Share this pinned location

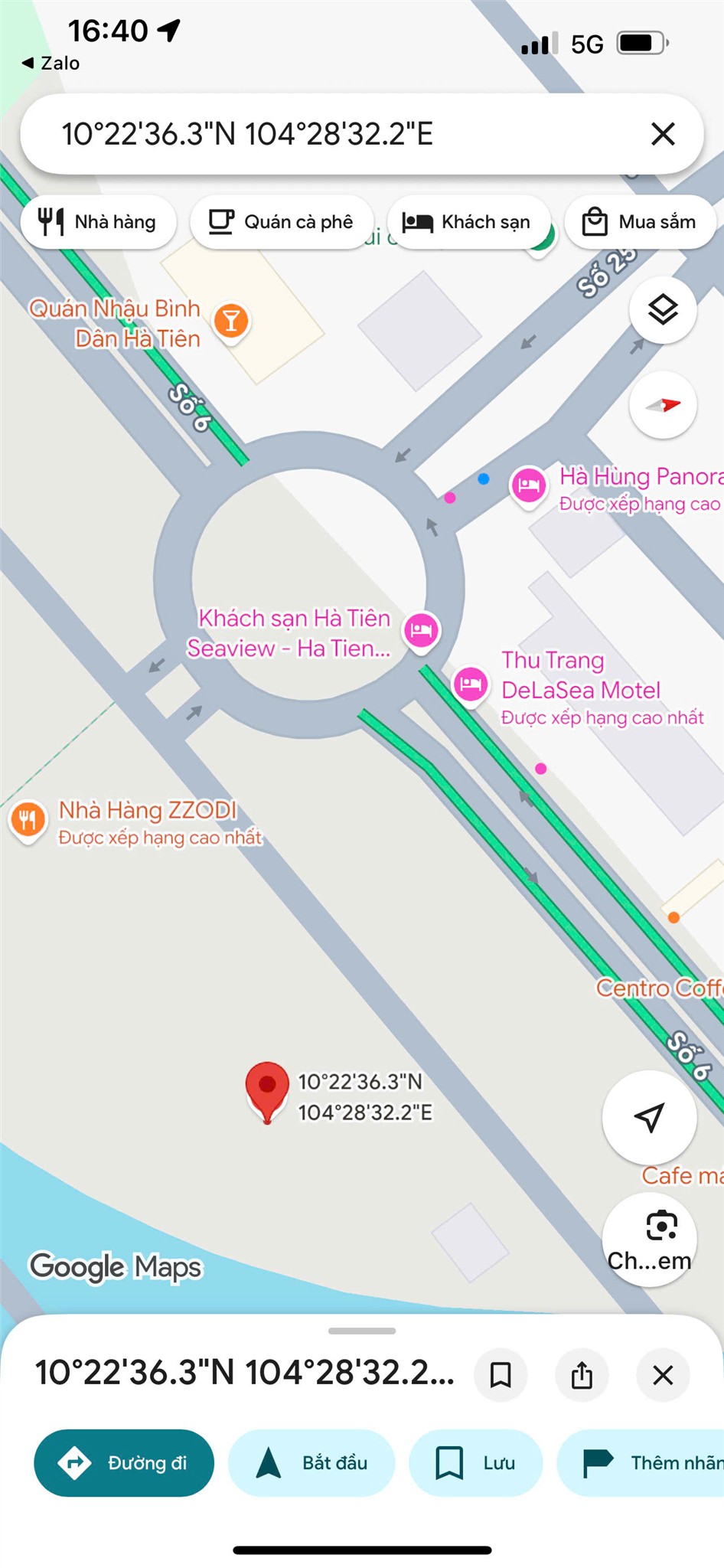tap(582, 1375)
